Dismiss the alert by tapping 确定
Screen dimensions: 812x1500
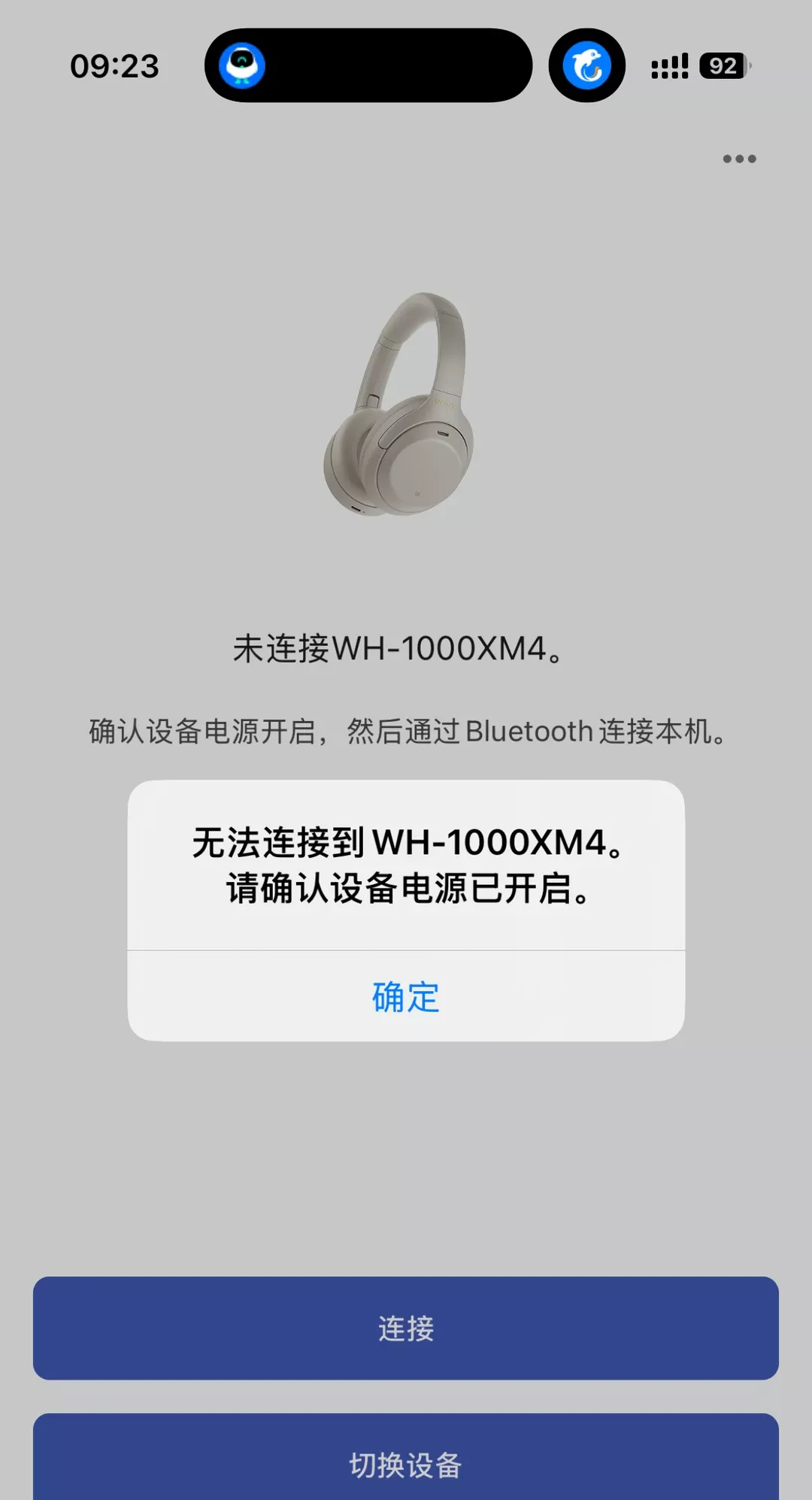pyautogui.click(x=404, y=997)
